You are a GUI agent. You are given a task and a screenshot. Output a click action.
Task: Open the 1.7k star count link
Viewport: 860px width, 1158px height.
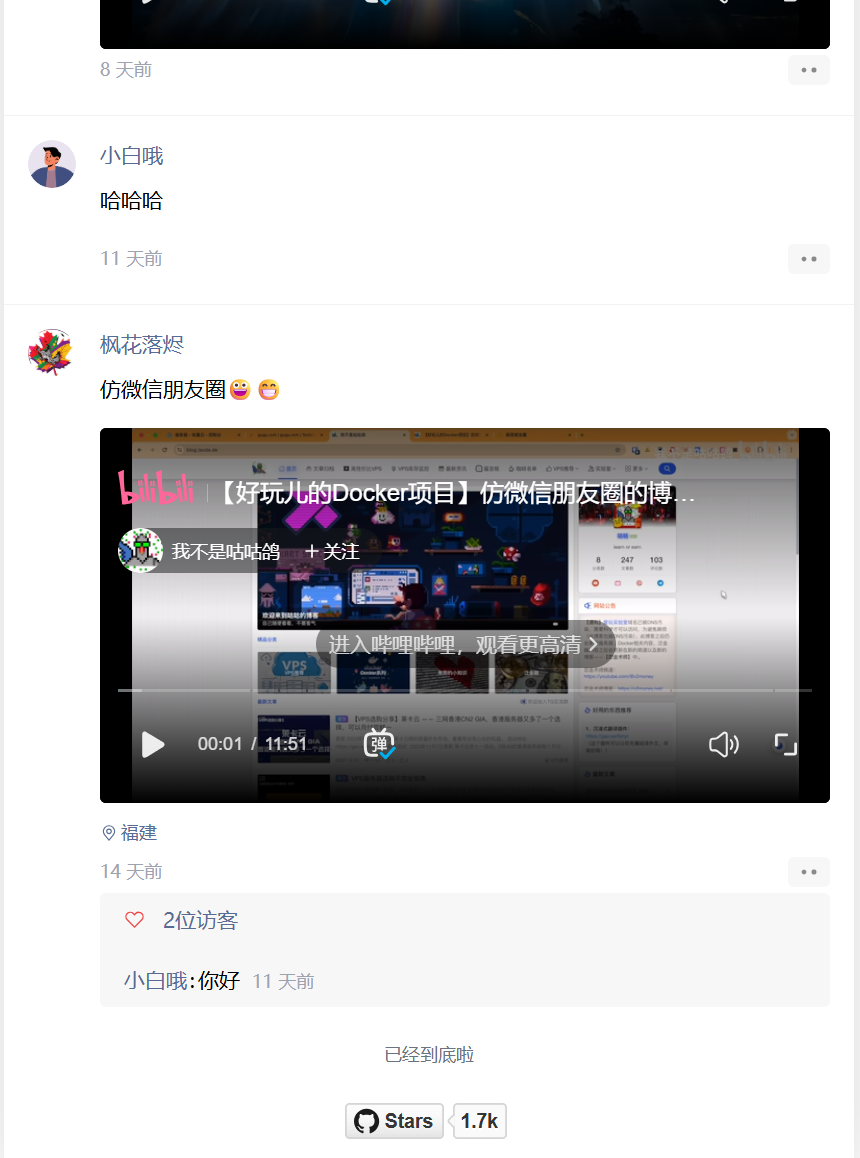[x=479, y=1121]
